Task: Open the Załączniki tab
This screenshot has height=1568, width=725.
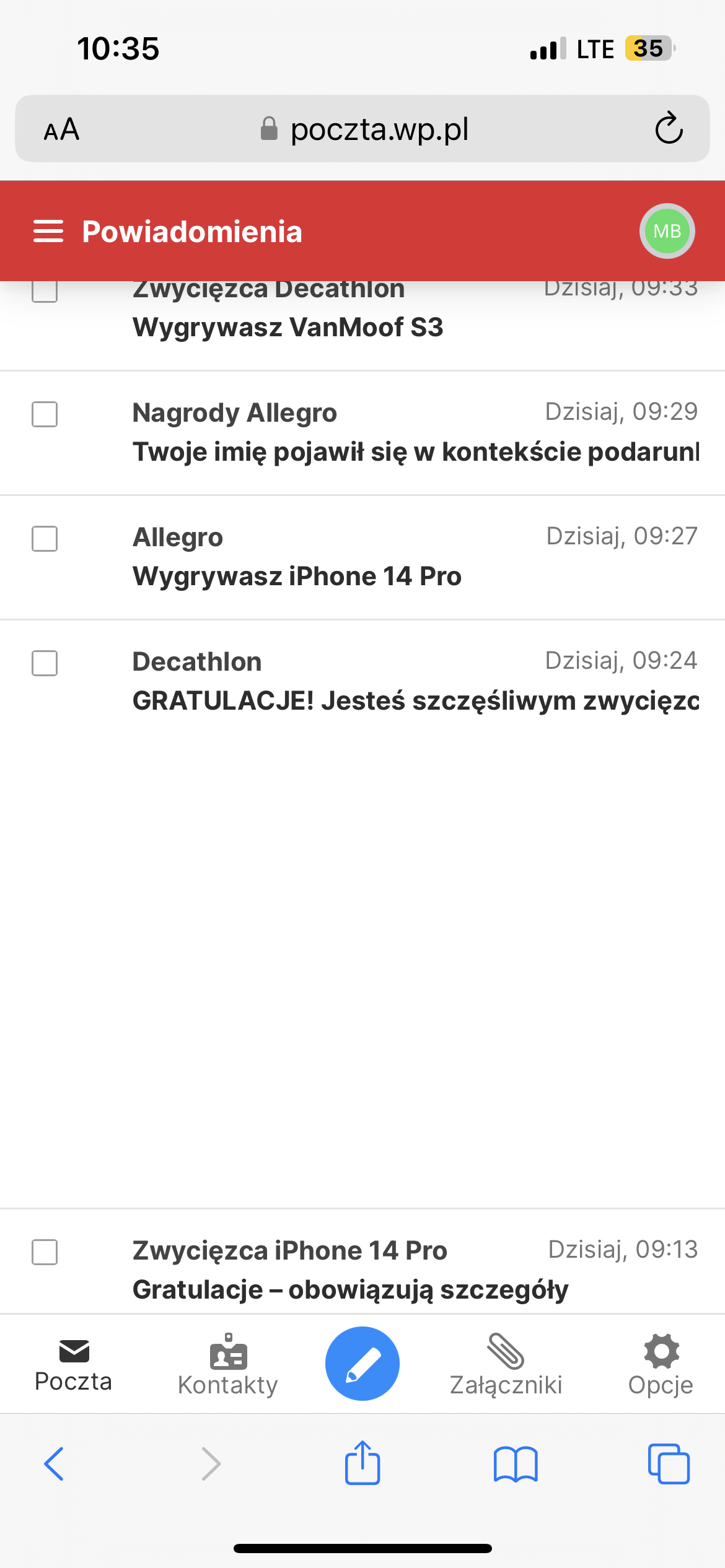Action: pos(506,1365)
